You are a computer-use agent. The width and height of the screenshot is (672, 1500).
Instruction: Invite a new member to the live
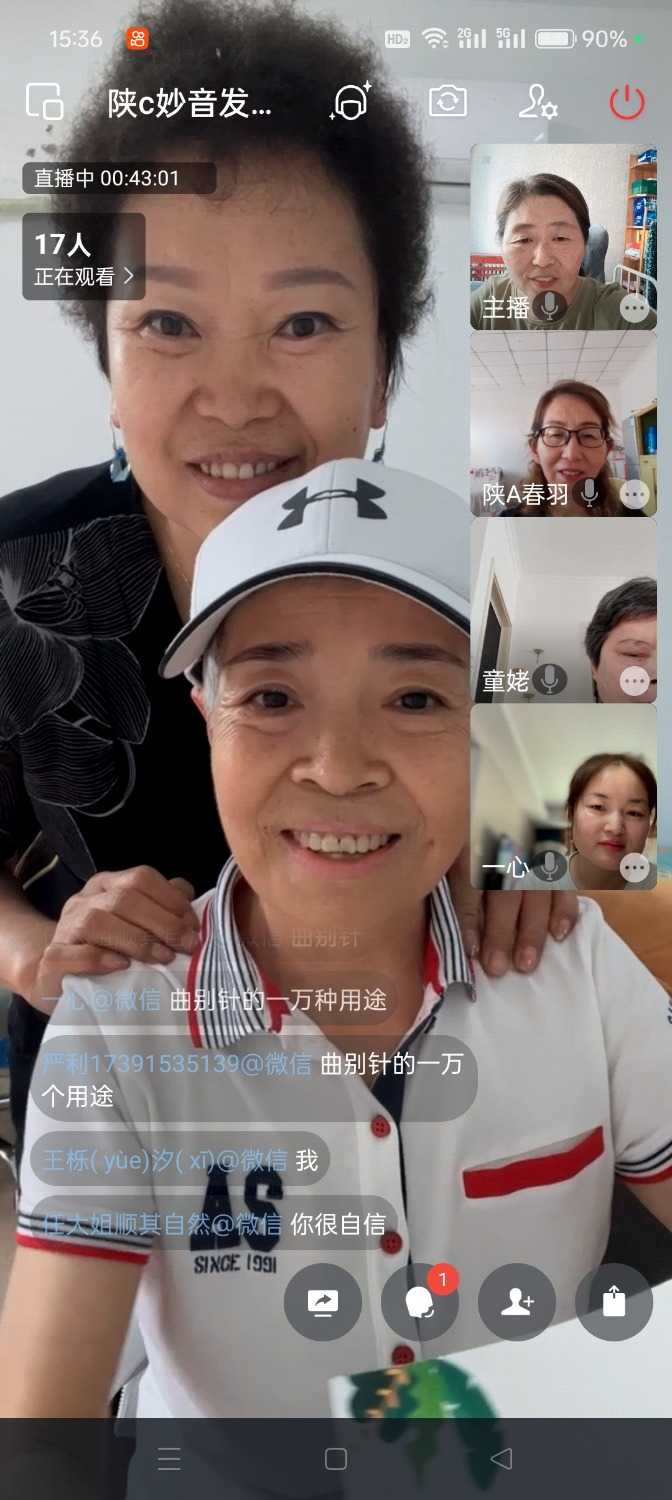click(x=517, y=1301)
